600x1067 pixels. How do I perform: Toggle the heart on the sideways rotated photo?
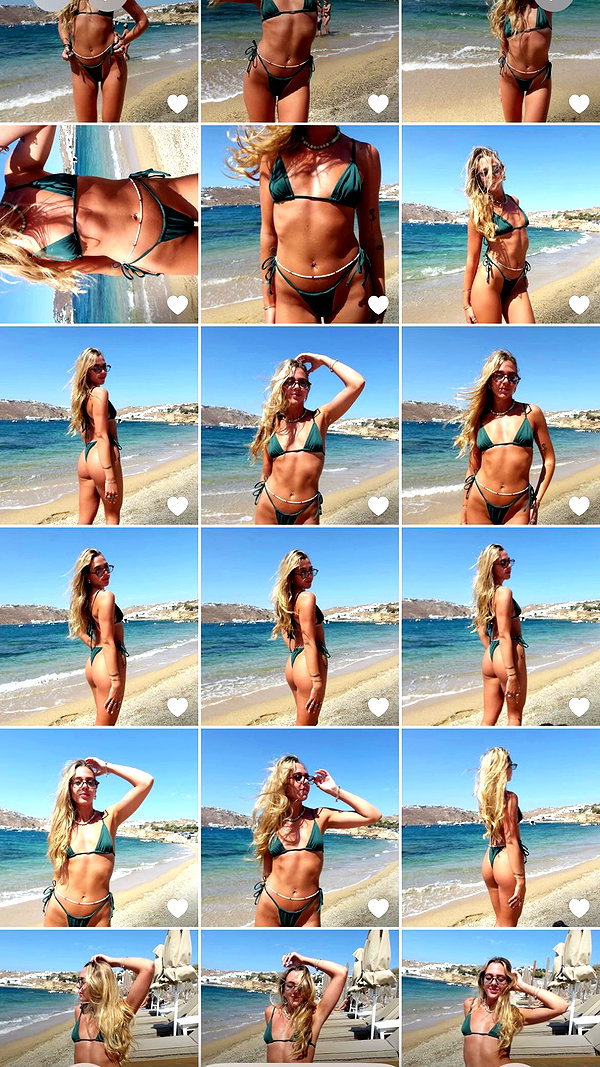(x=178, y=304)
